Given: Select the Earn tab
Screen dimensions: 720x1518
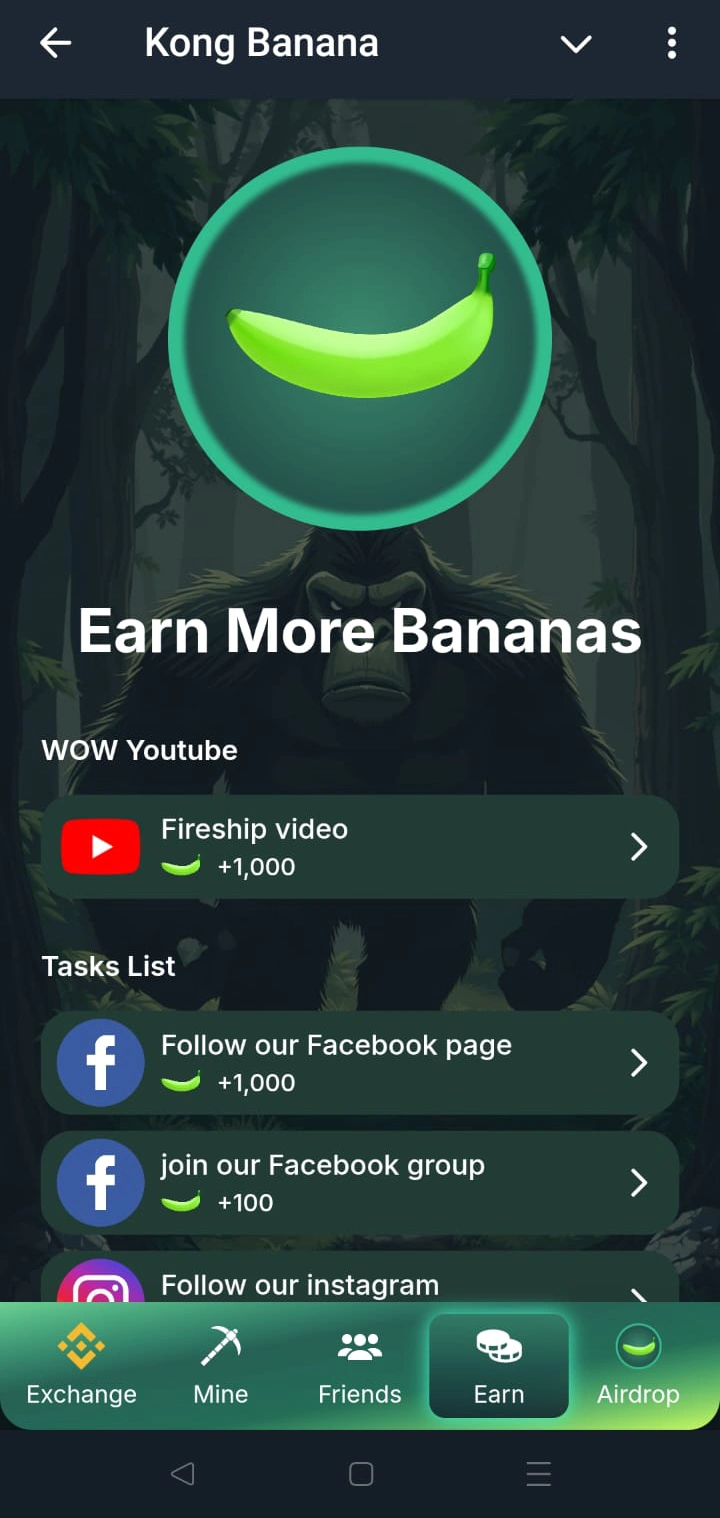Looking at the screenshot, I should 499,1366.
